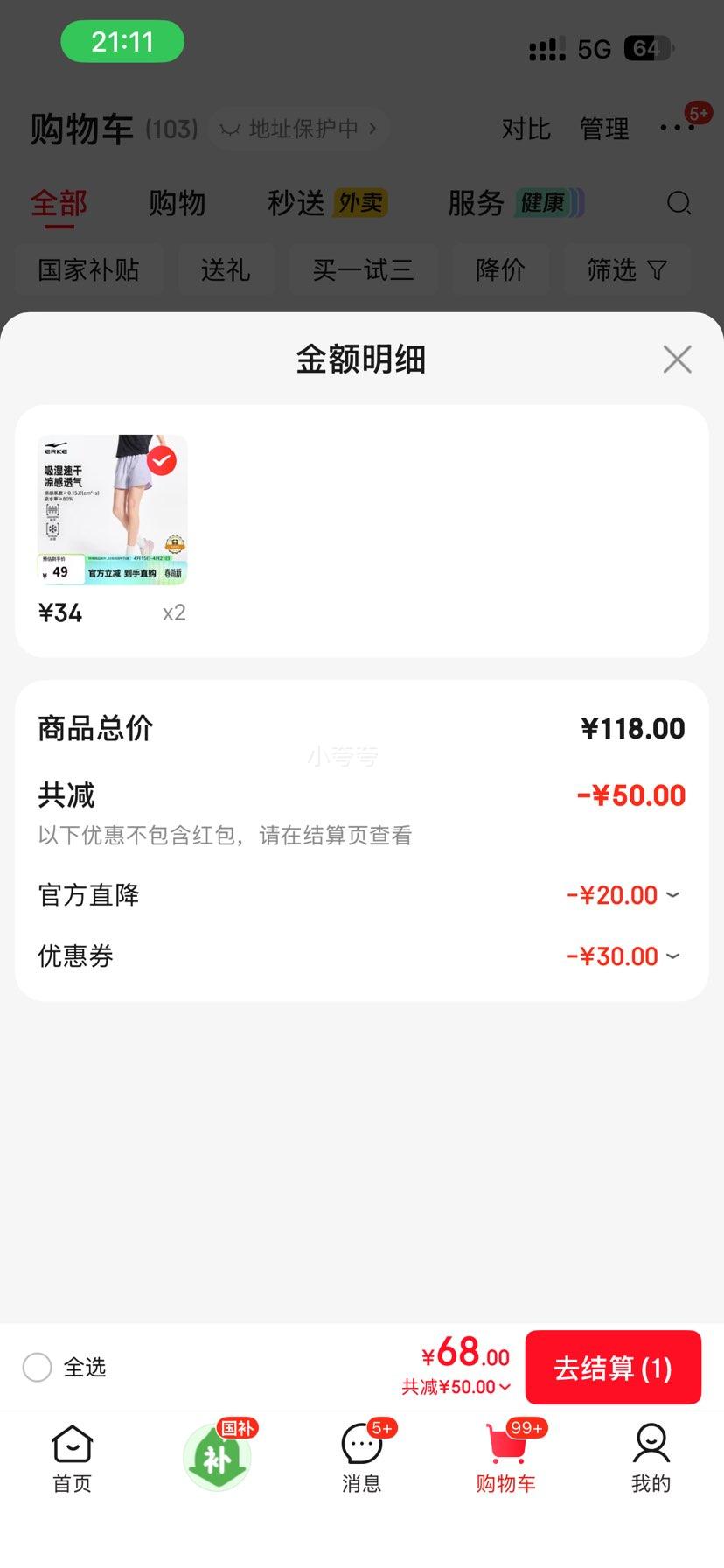The image size is (724, 1568).
Task: Open the ERKE shorts product thumbnail
Action: pos(113,510)
